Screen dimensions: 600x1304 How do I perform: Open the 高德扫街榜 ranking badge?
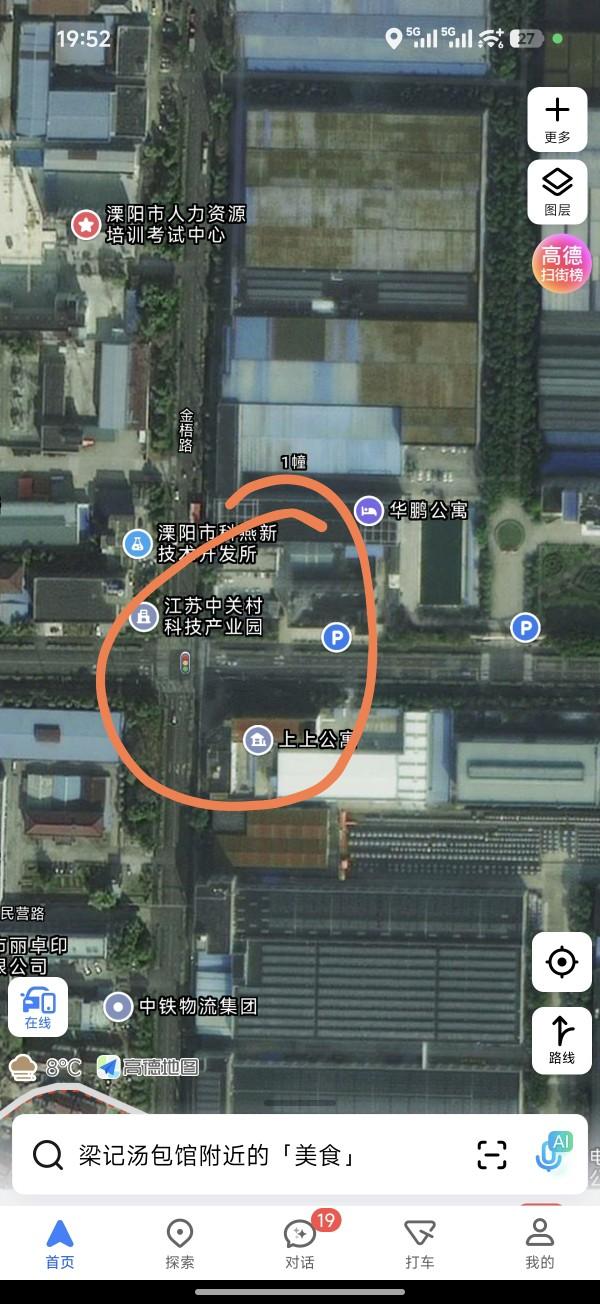[x=561, y=264]
